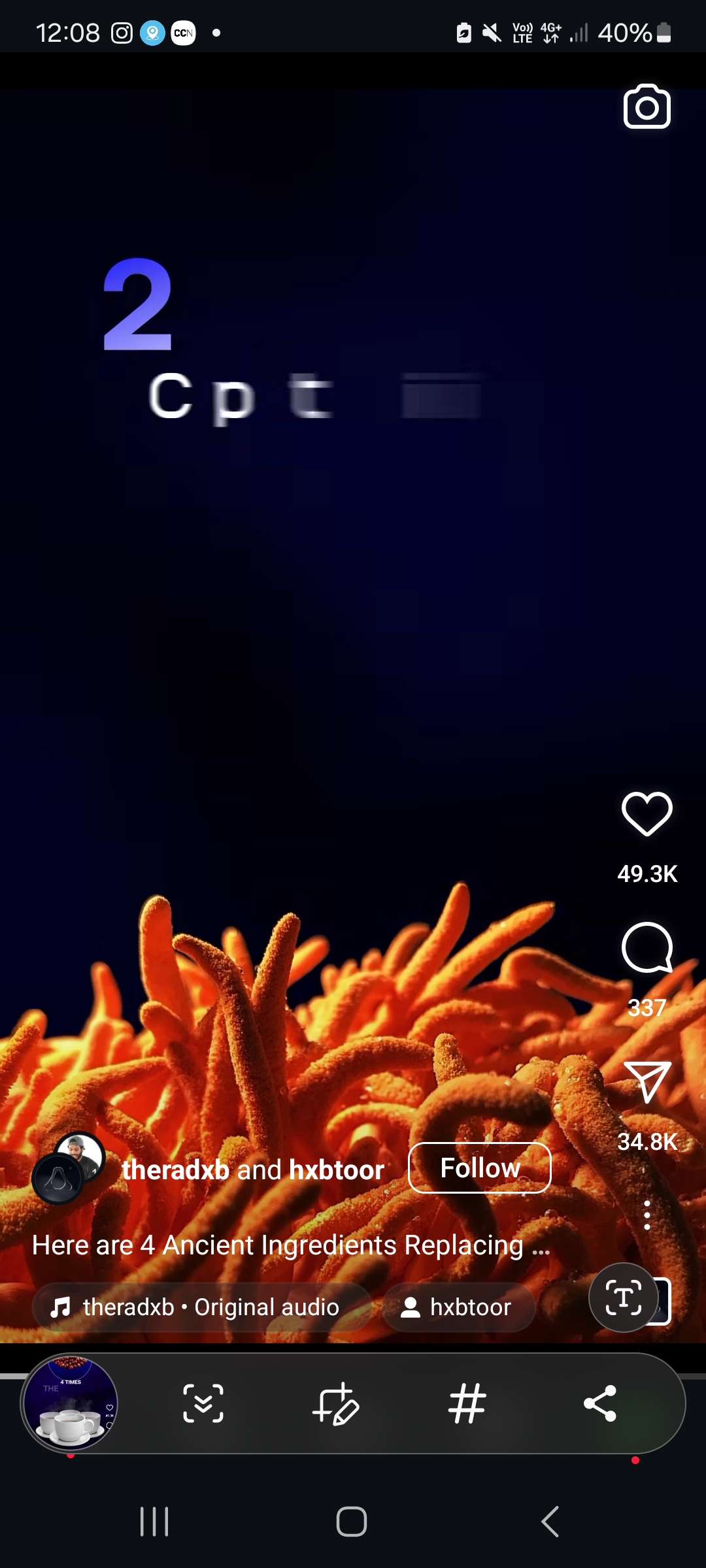706x1568 pixels.
Task: Open theradxb profile from username
Action: point(175,1170)
